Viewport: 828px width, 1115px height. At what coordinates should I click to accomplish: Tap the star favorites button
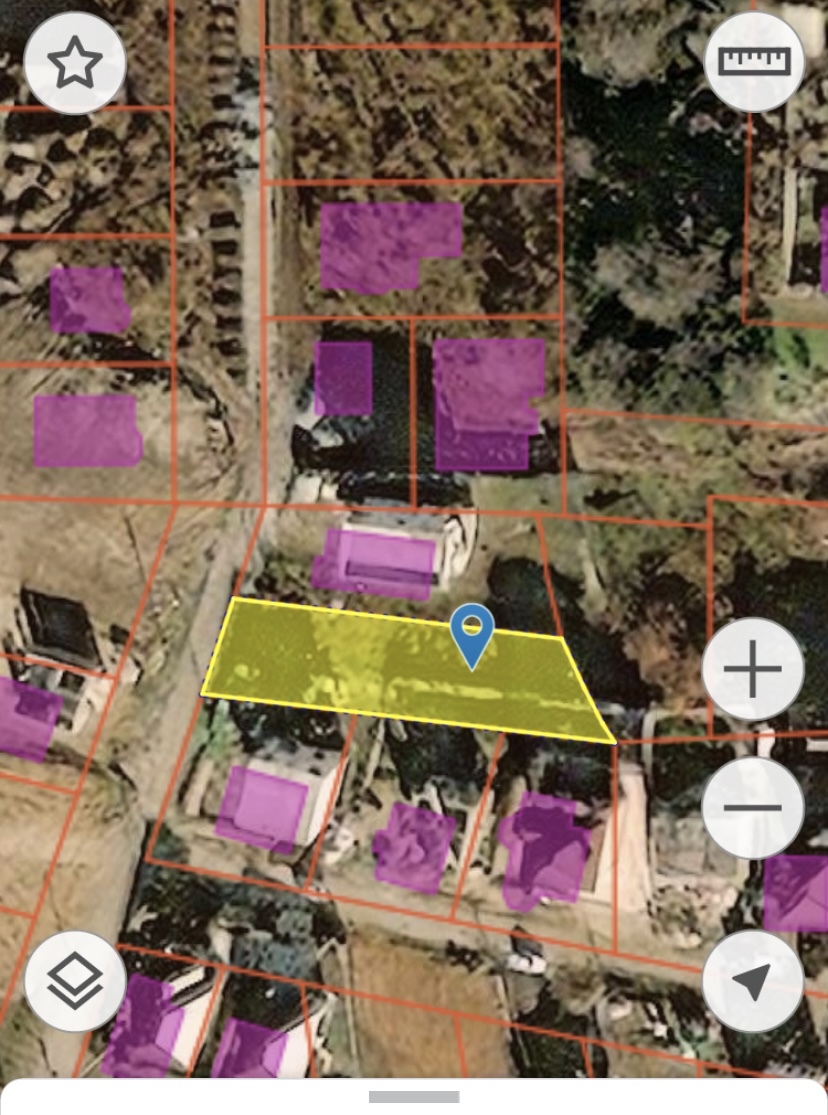pos(75,63)
